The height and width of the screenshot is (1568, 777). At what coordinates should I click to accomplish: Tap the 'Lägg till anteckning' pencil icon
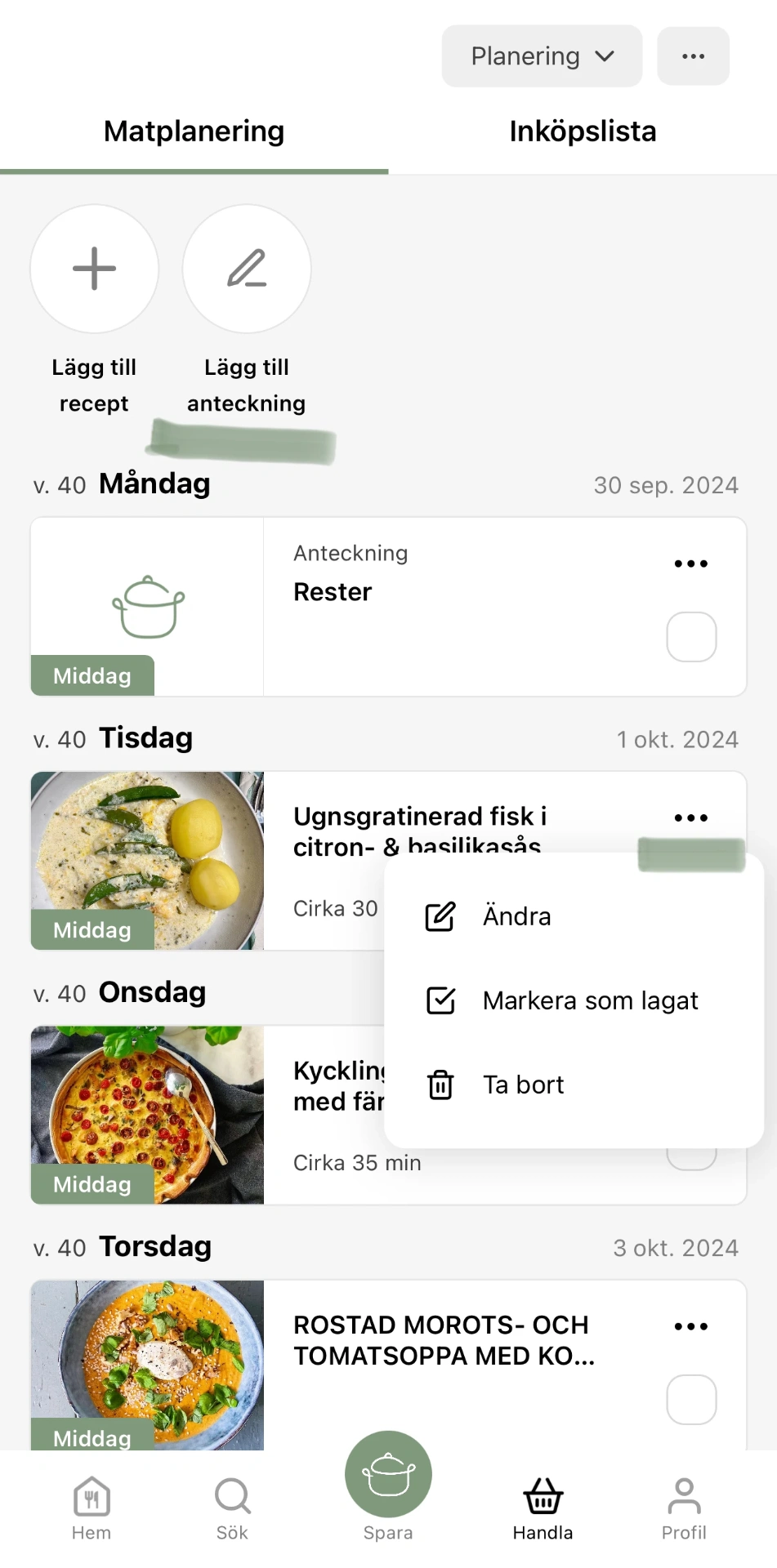(x=246, y=268)
